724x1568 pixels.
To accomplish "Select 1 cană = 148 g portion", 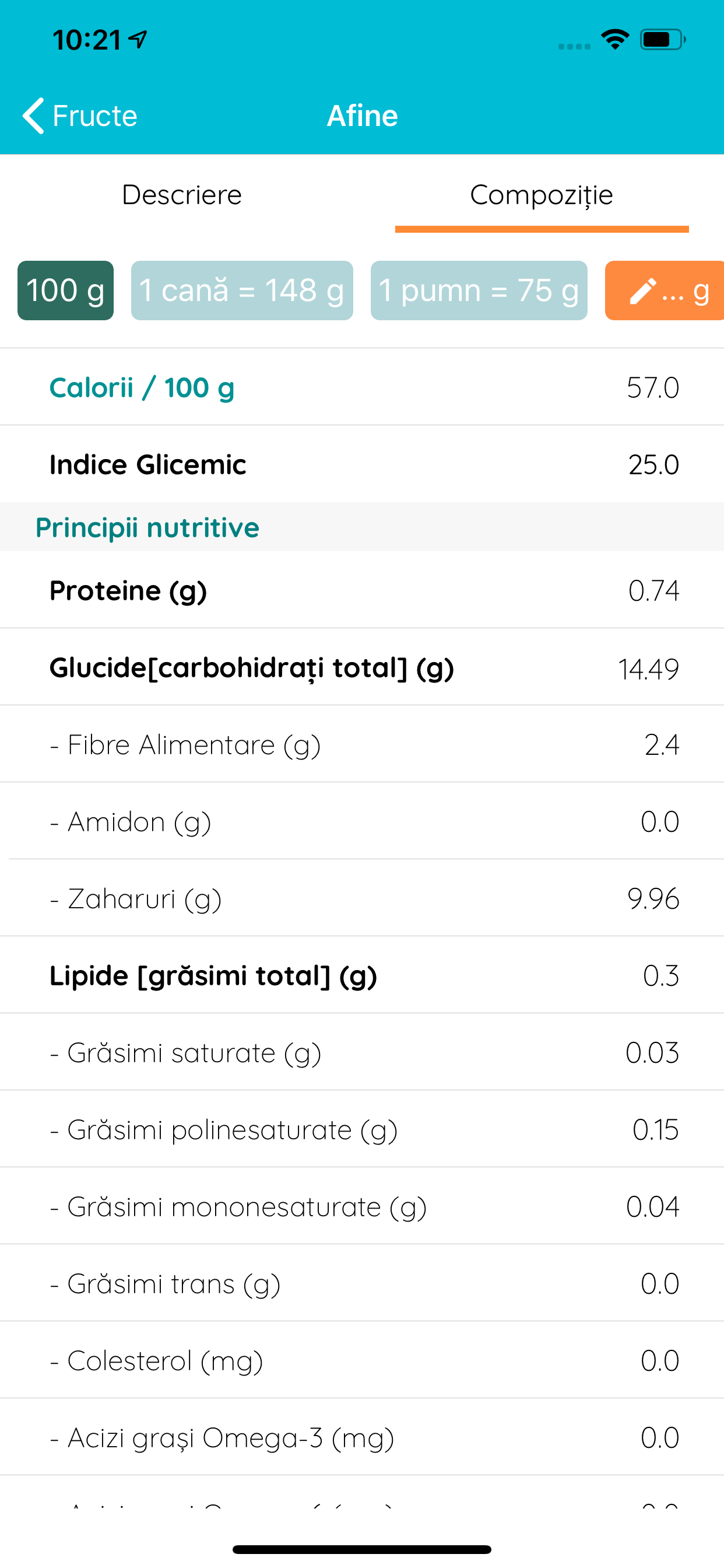I will click(242, 290).
